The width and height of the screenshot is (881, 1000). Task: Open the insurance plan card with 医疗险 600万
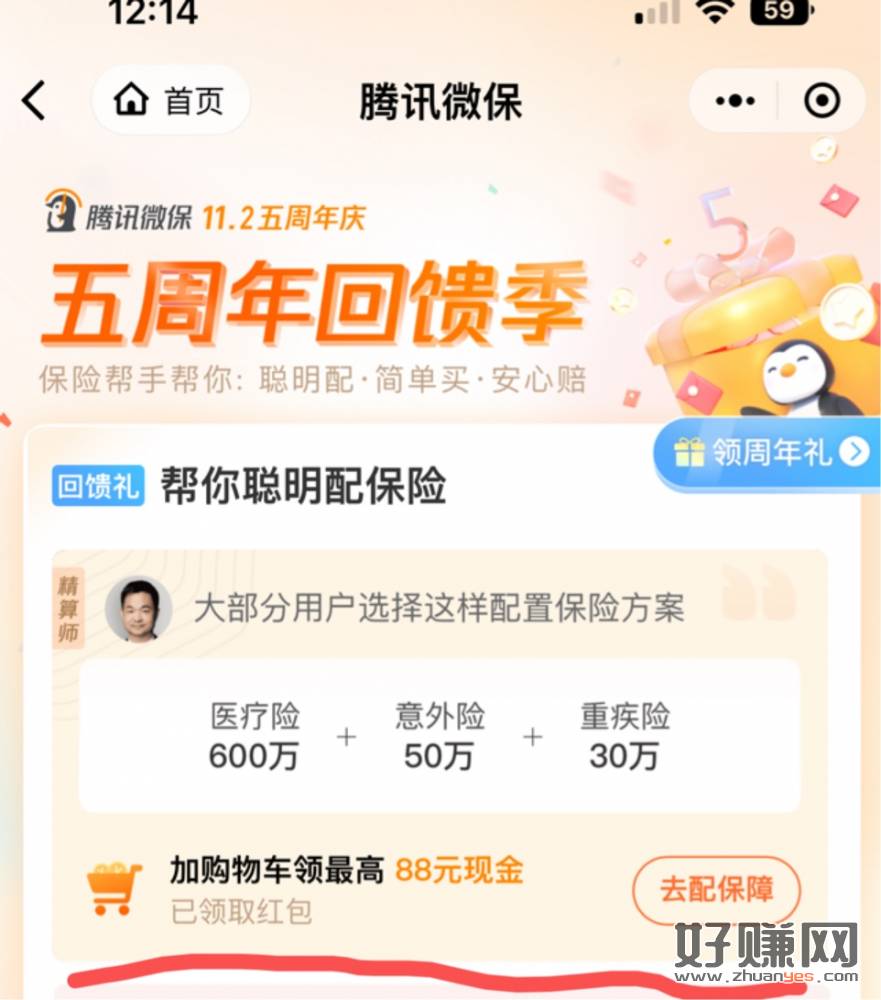(440, 735)
